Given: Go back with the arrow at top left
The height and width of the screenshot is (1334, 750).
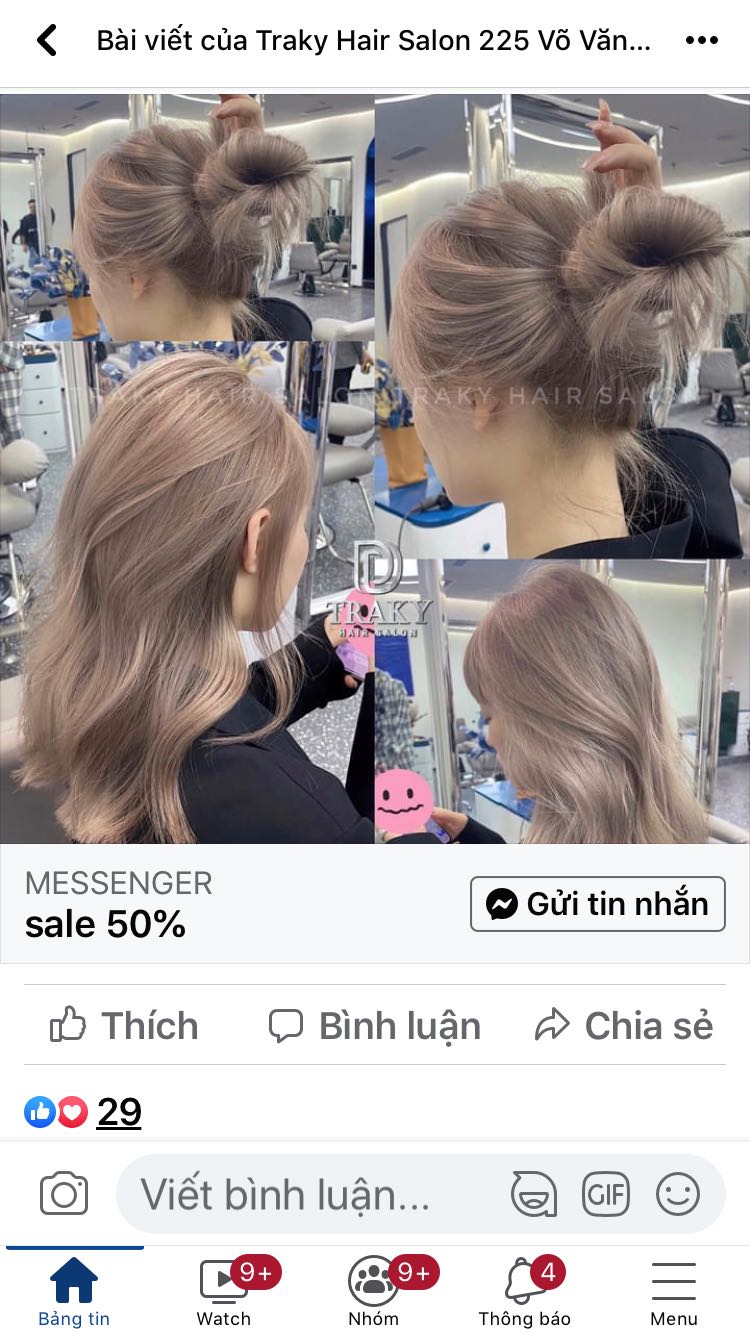Looking at the screenshot, I should point(47,40).
